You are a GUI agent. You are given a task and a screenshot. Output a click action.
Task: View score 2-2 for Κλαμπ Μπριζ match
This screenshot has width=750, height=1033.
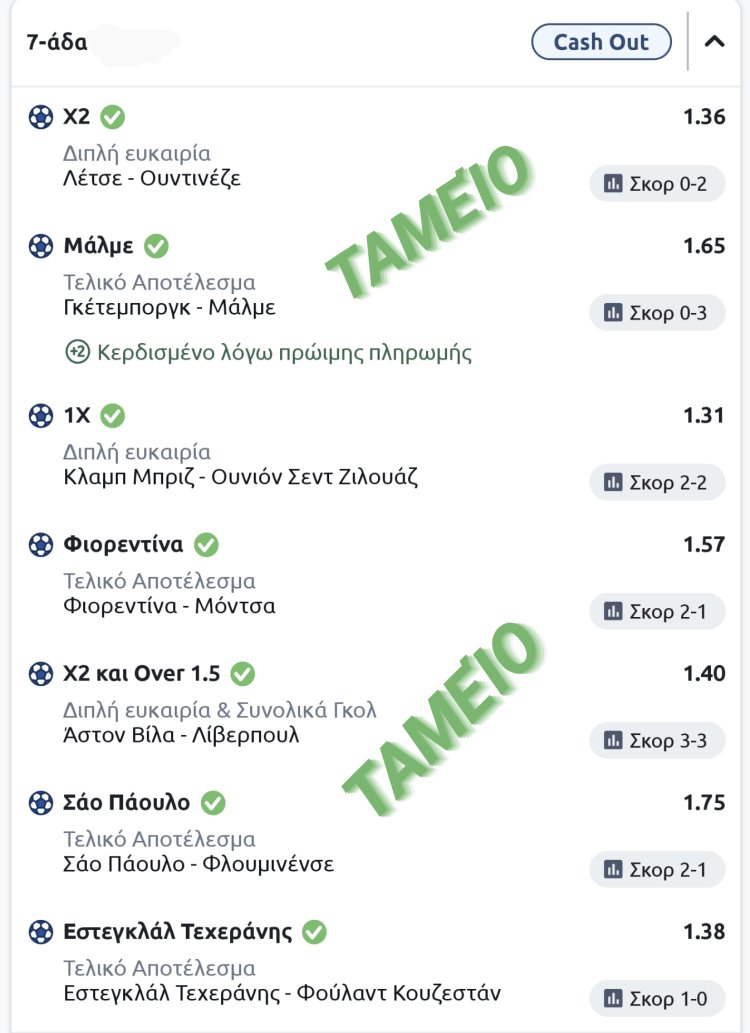(656, 483)
